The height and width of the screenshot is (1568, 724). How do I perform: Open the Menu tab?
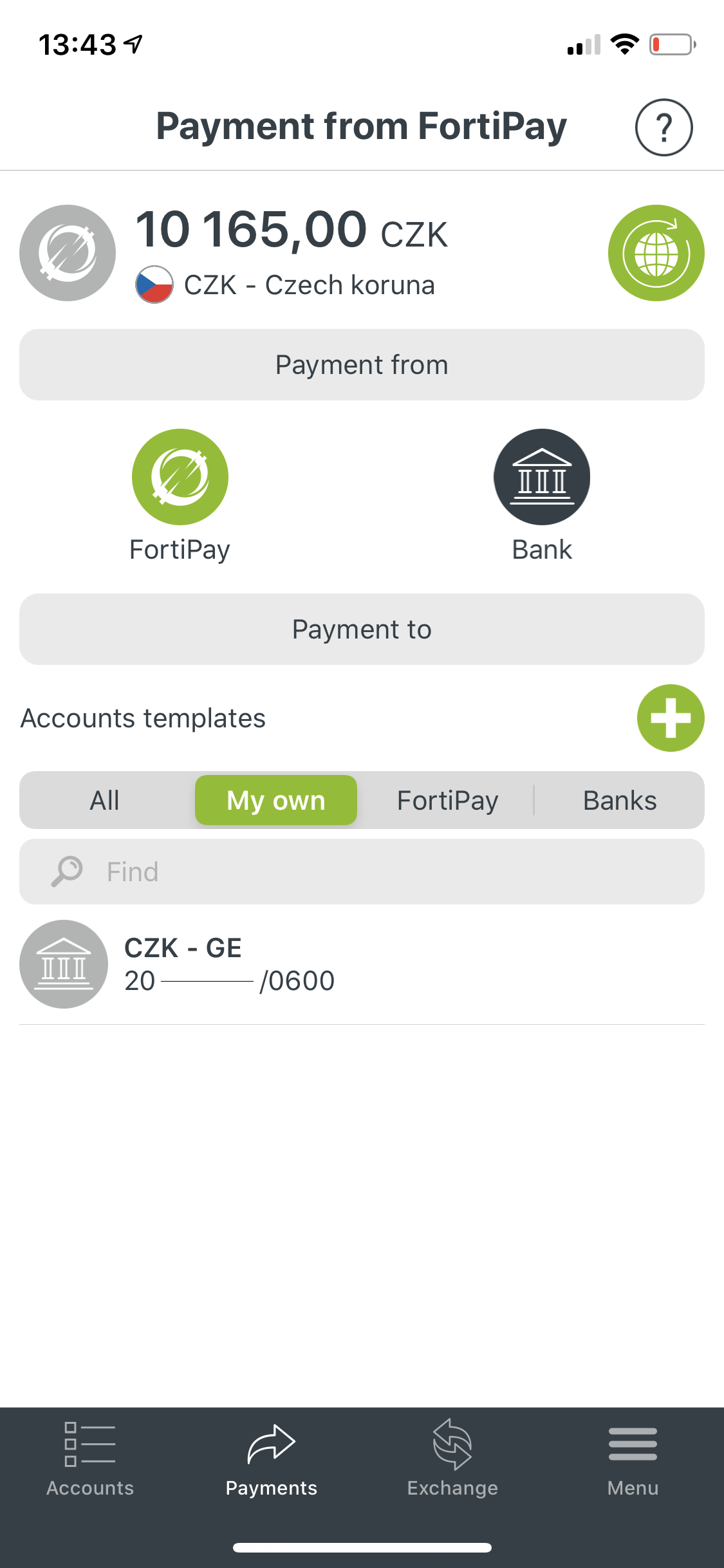pyautogui.click(x=633, y=1459)
